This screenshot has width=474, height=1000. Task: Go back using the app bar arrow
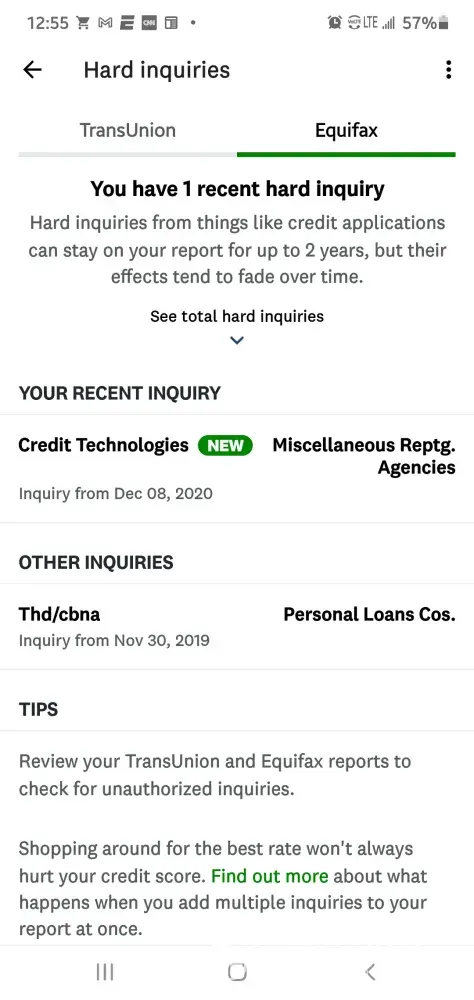[32, 70]
